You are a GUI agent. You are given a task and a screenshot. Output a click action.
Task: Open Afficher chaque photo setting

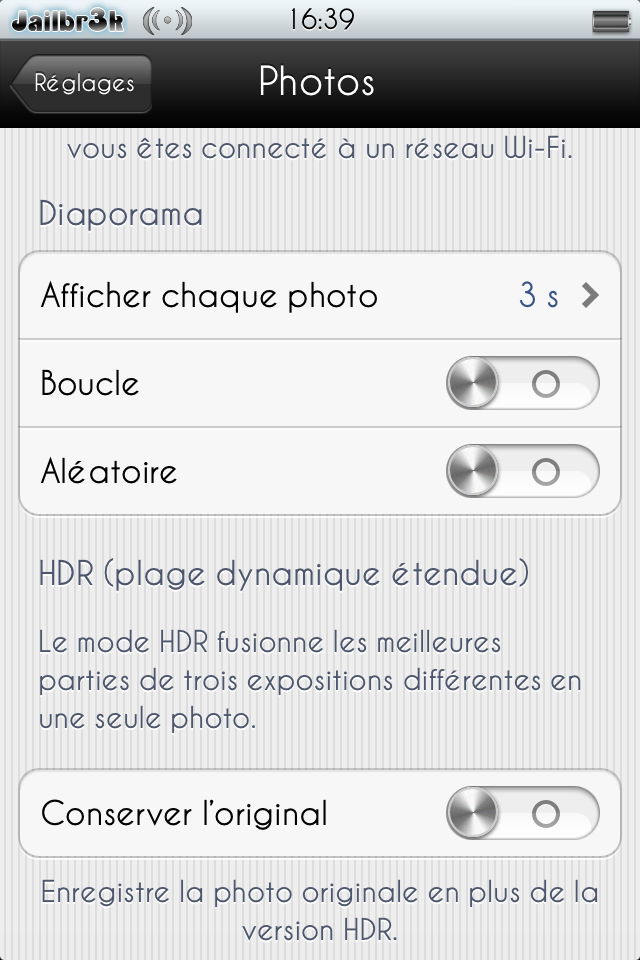coord(320,296)
